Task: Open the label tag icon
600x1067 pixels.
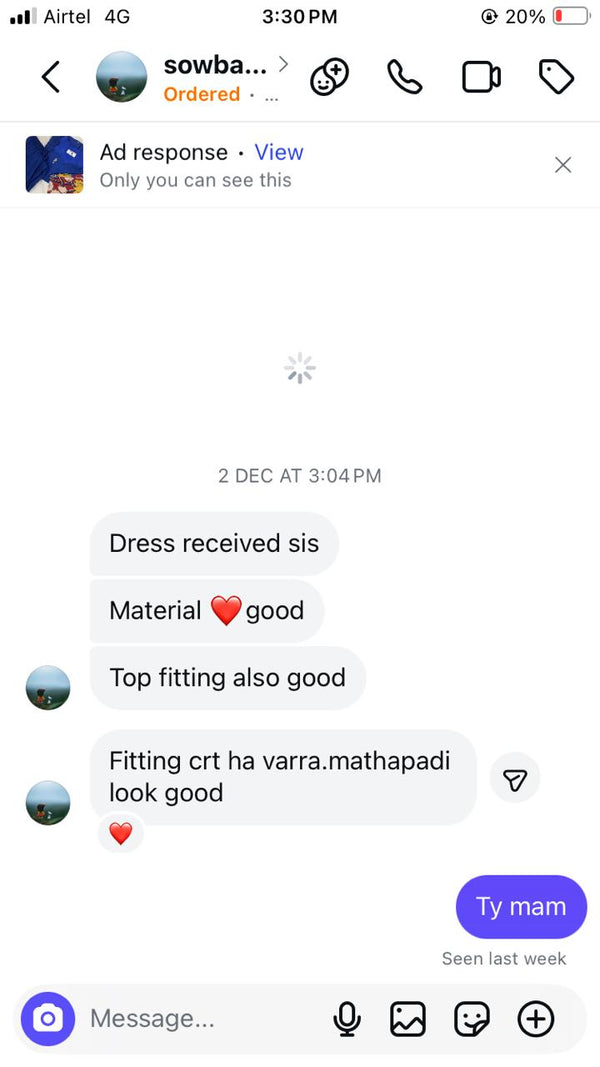Action: (x=556, y=77)
